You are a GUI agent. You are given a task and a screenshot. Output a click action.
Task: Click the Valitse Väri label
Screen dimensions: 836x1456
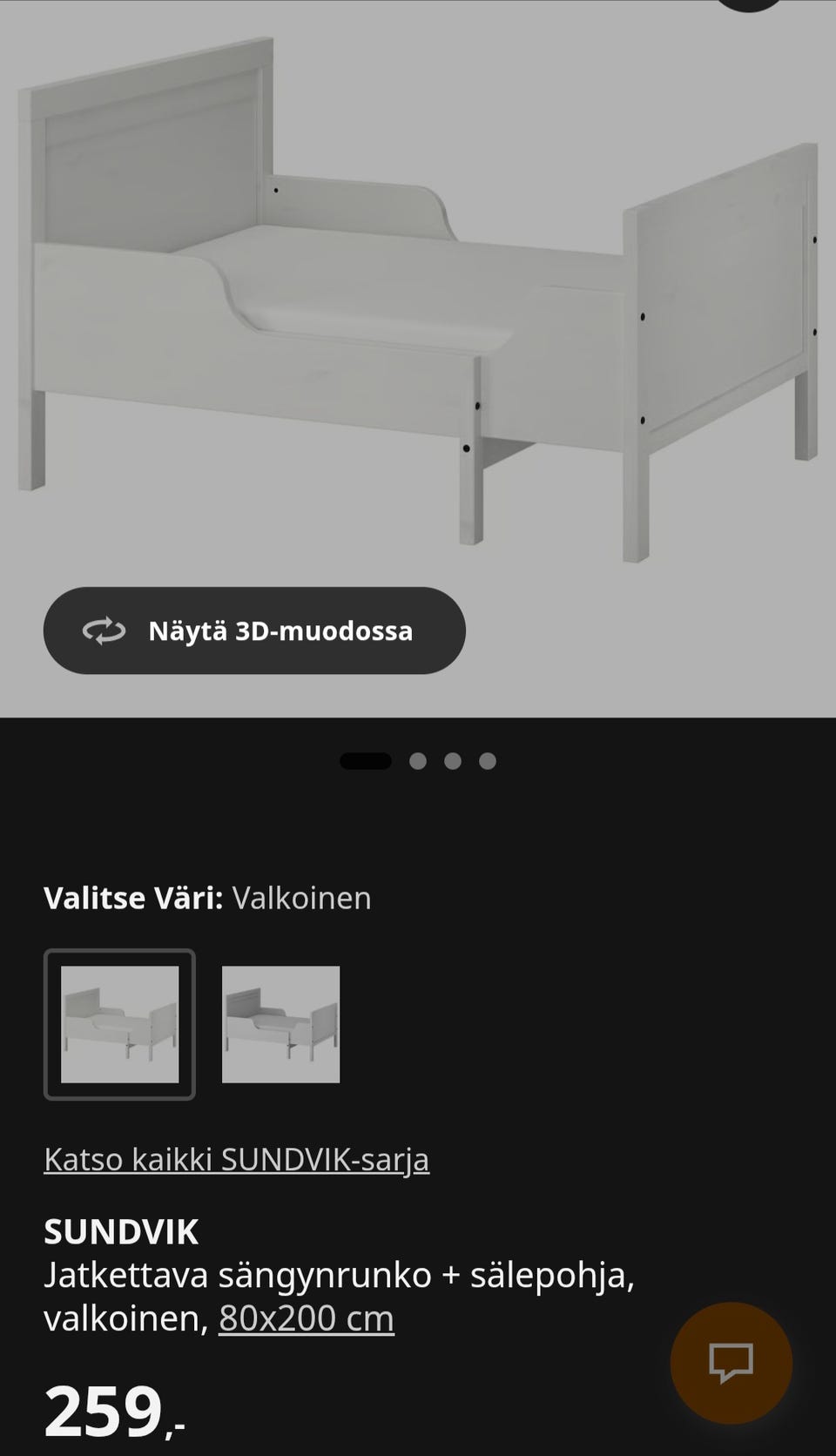click(132, 898)
